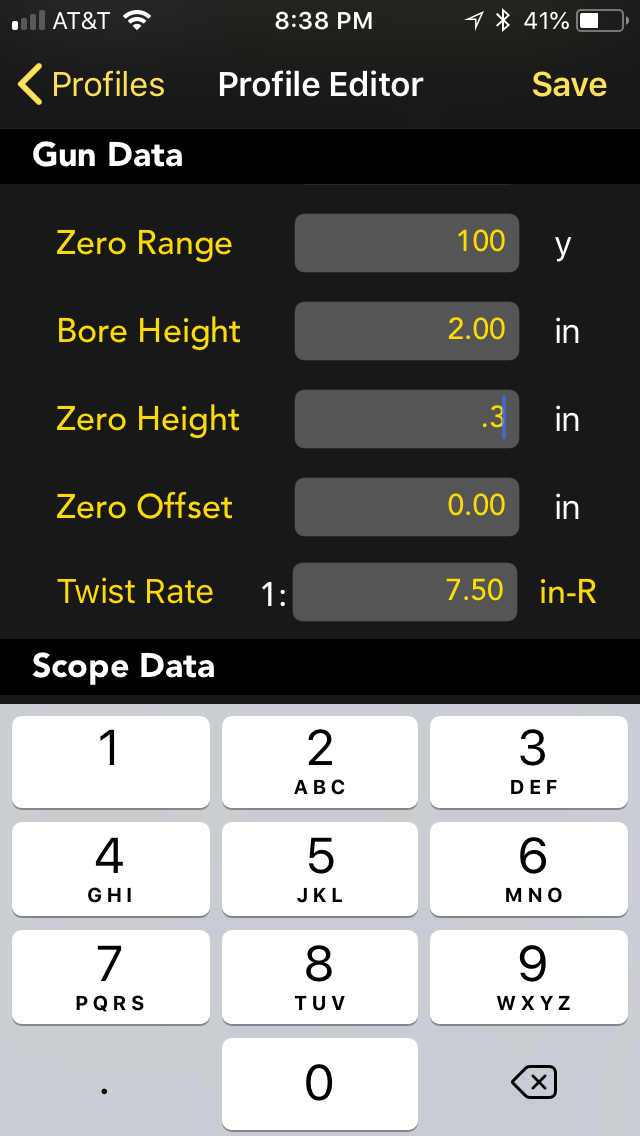Edit the Zero Offset value

tap(407, 506)
